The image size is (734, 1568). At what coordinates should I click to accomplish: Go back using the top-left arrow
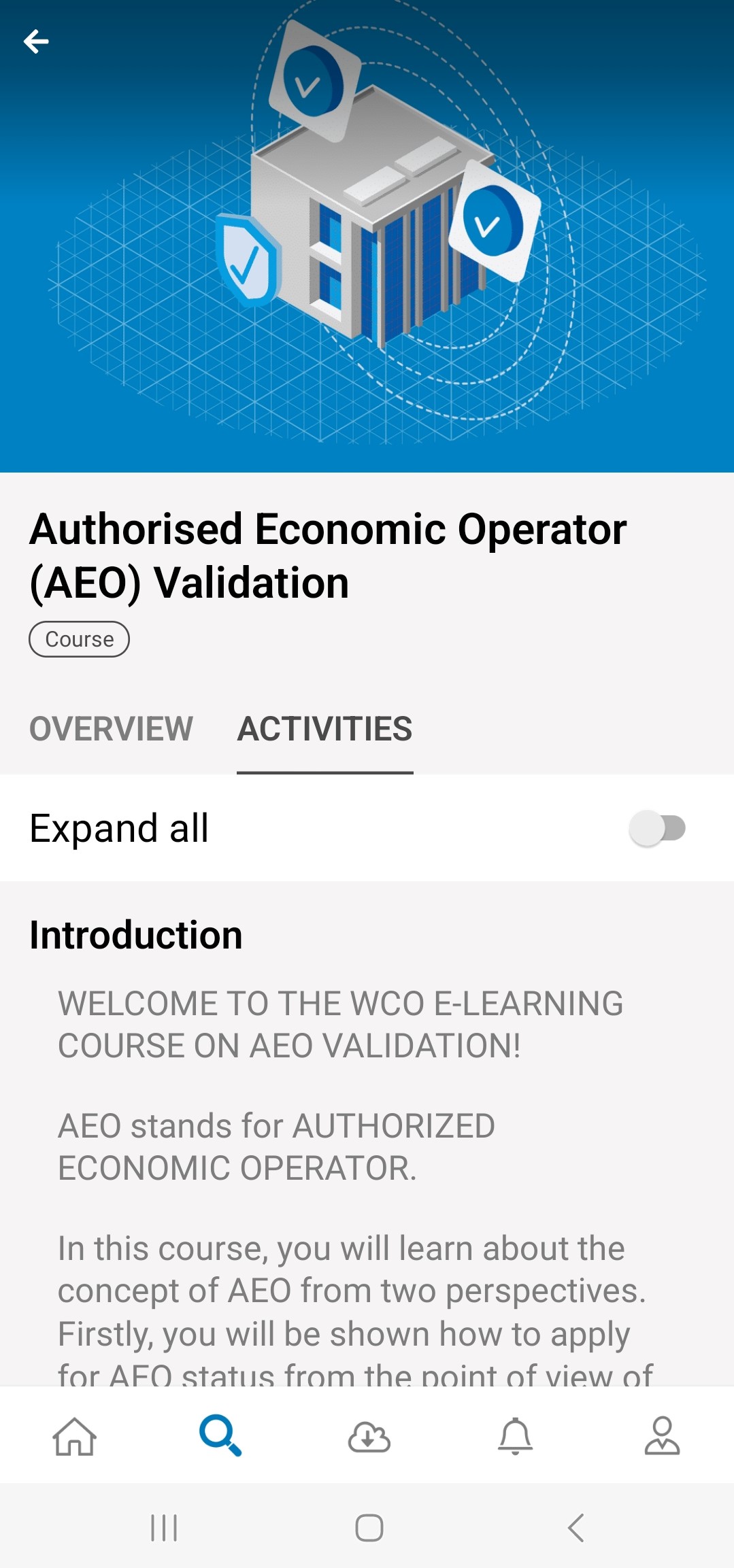click(36, 41)
